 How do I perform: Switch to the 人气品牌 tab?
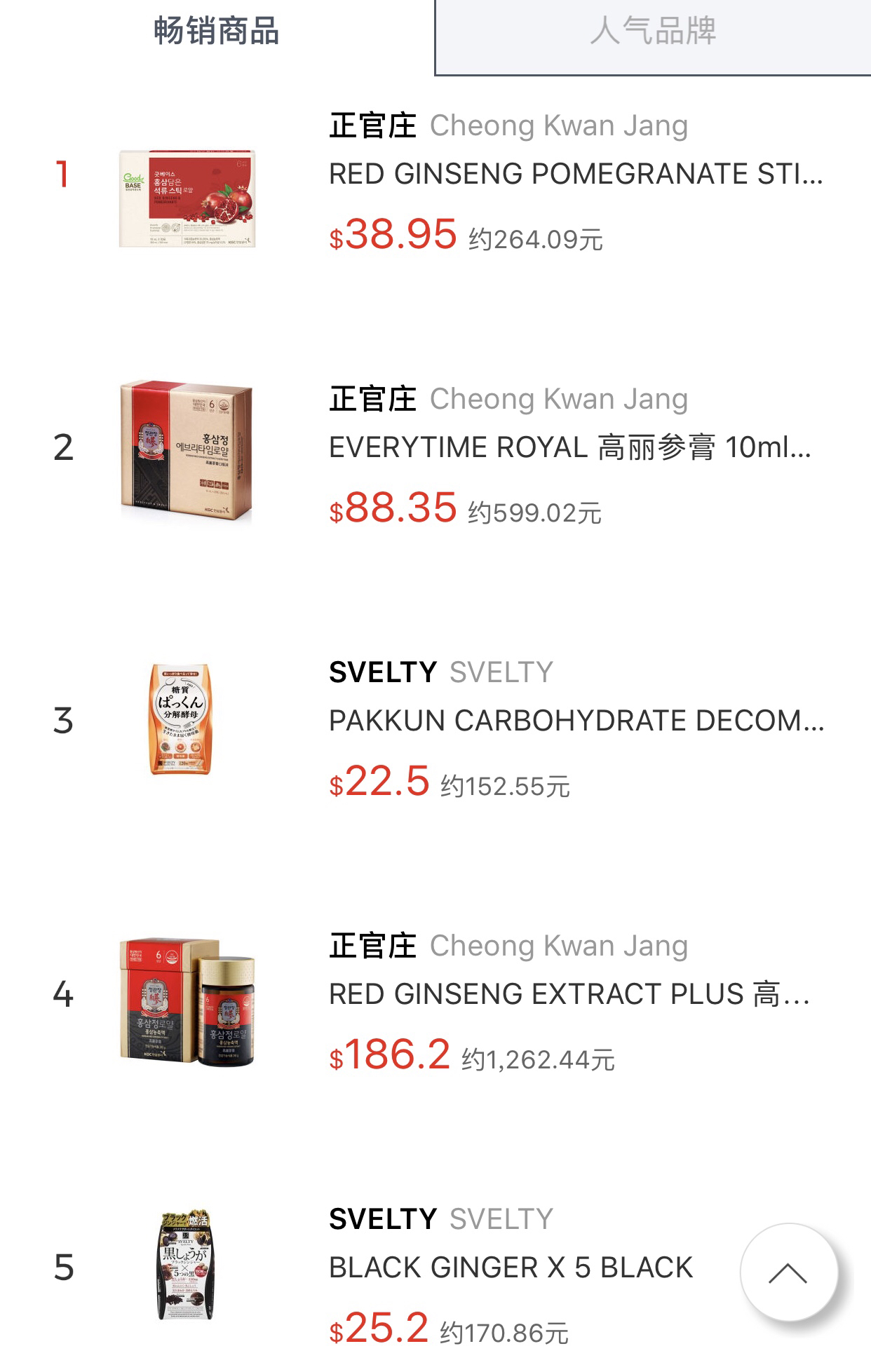[652, 32]
